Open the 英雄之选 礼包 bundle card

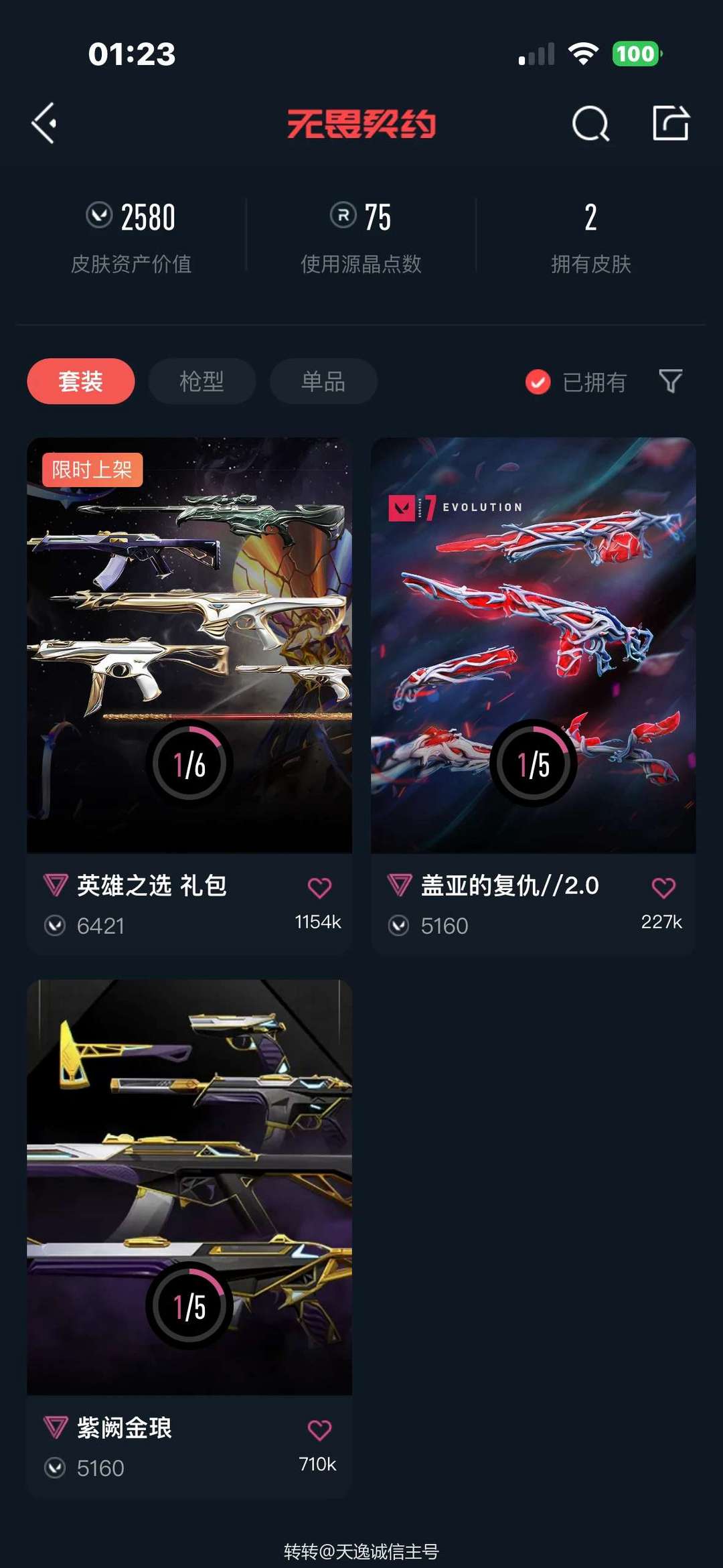point(189,644)
